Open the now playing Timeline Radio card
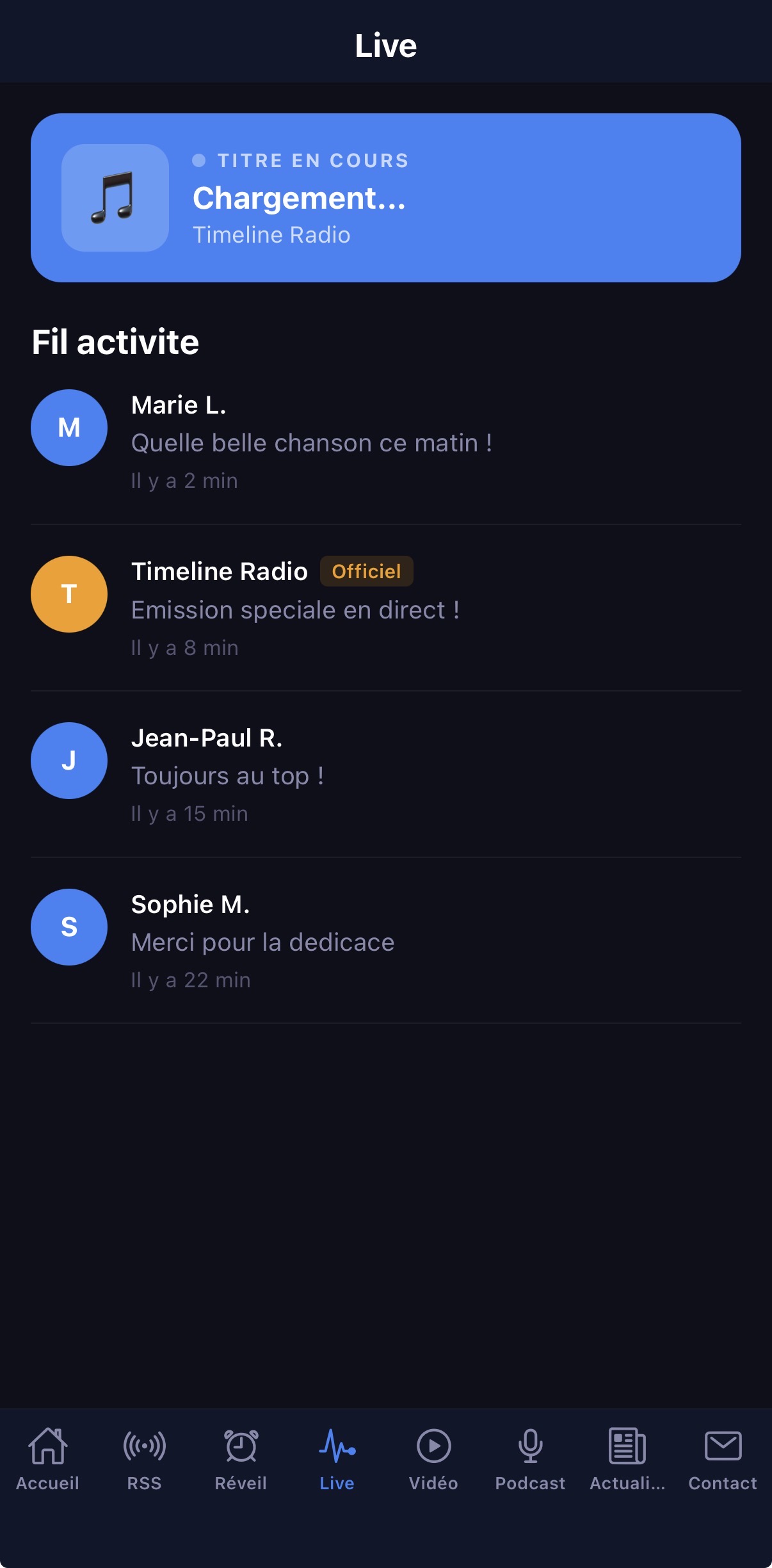Viewport: 772px width, 1568px height. coord(385,198)
